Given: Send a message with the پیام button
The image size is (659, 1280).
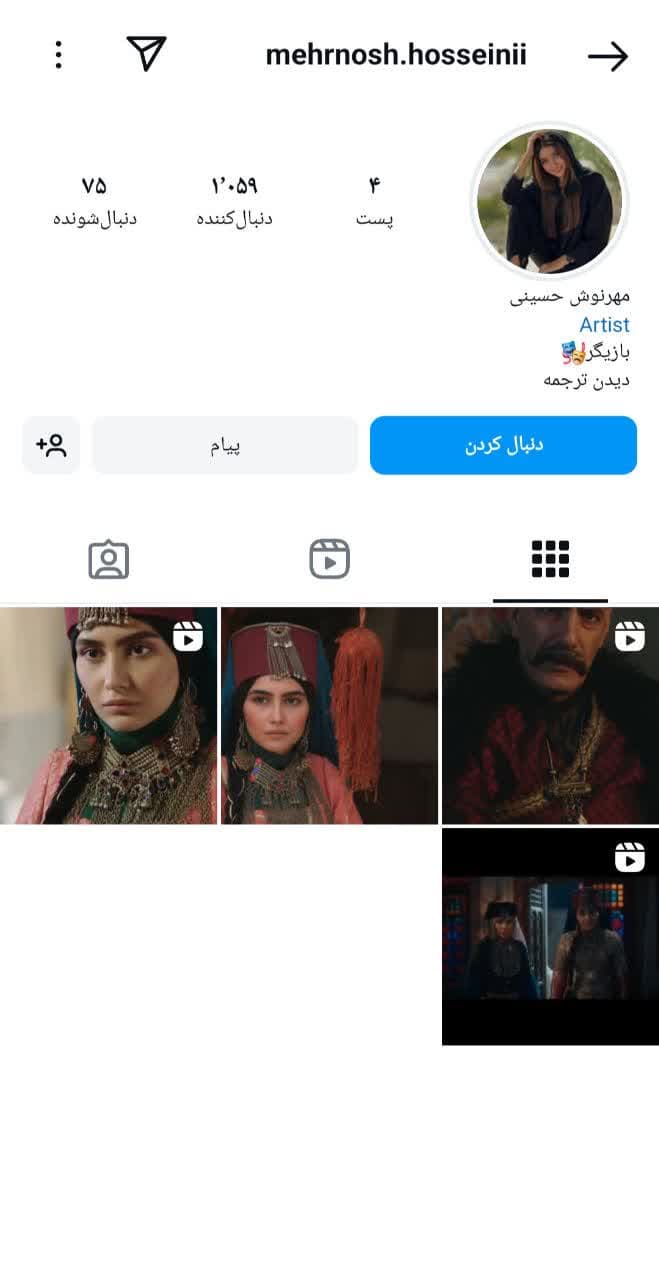Looking at the screenshot, I should (x=225, y=445).
